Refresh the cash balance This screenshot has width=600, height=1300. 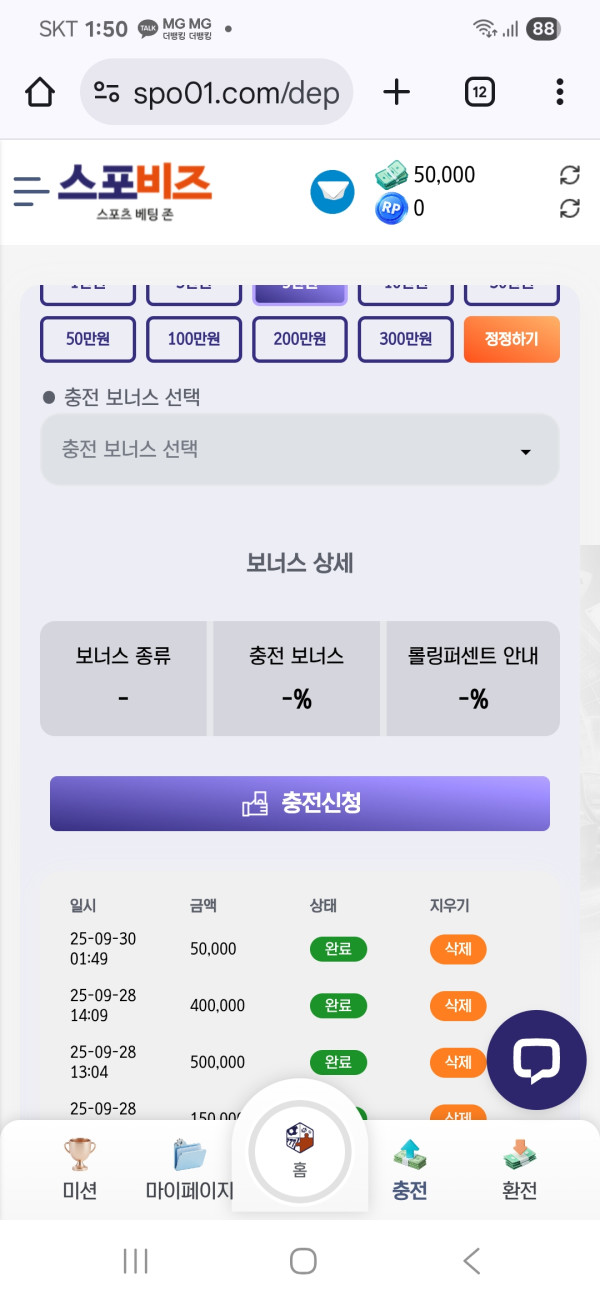[x=569, y=176]
